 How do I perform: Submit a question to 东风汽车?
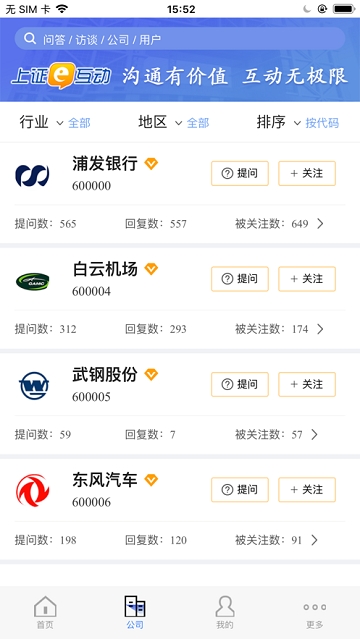tap(240, 489)
